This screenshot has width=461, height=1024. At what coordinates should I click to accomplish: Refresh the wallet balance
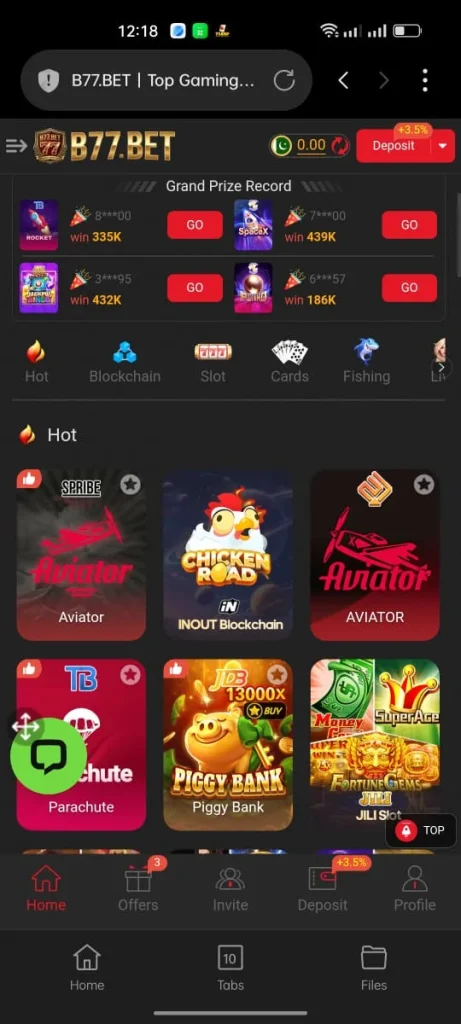[340, 145]
